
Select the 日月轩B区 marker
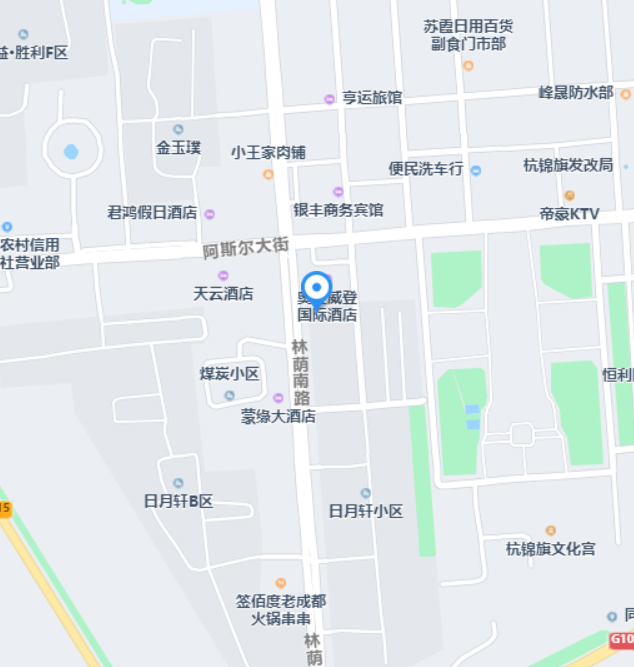(178, 483)
